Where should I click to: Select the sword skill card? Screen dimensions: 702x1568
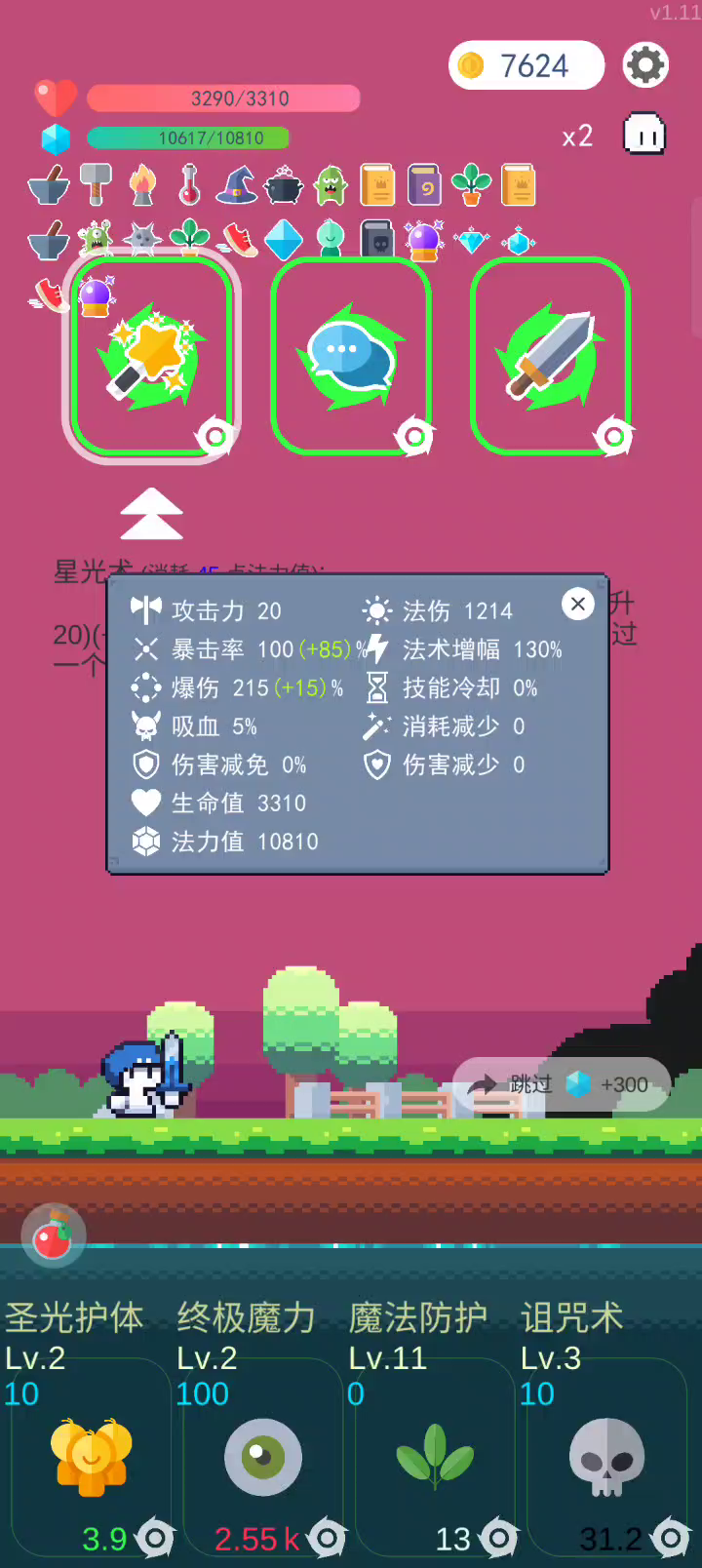pos(551,356)
